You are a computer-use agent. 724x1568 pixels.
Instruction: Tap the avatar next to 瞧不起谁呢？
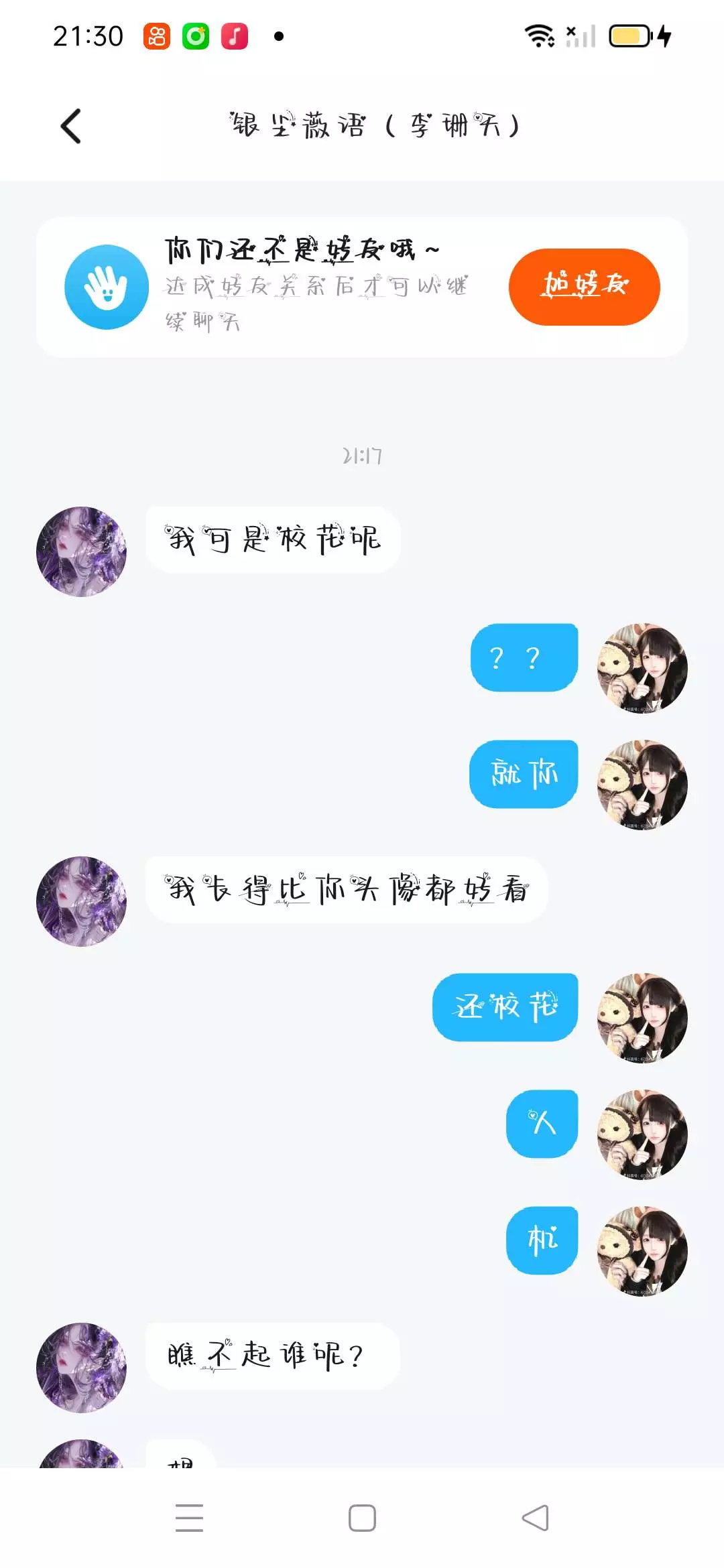click(81, 1368)
